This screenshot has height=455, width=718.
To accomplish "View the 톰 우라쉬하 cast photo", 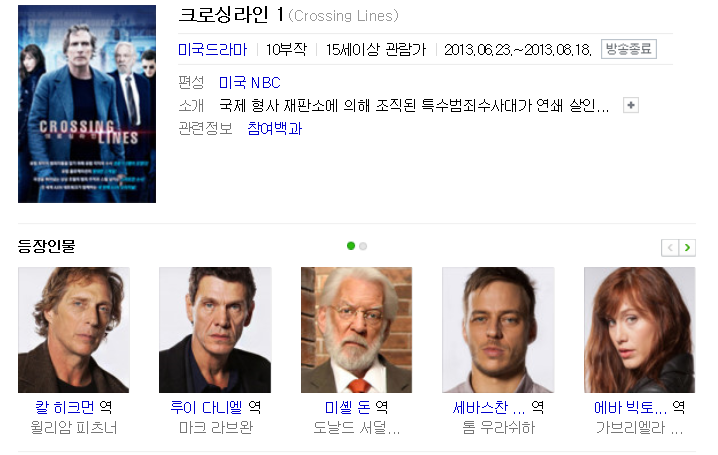I will pos(498,330).
